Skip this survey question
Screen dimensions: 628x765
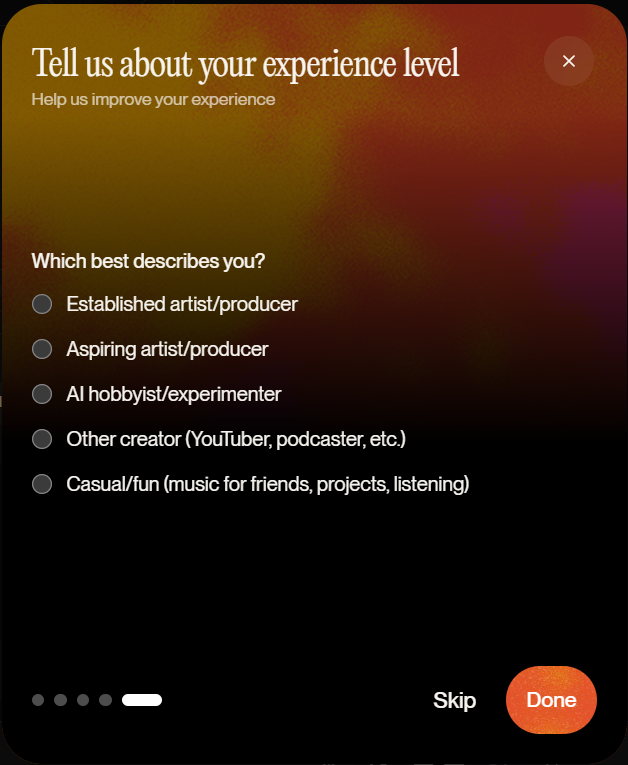click(454, 700)
